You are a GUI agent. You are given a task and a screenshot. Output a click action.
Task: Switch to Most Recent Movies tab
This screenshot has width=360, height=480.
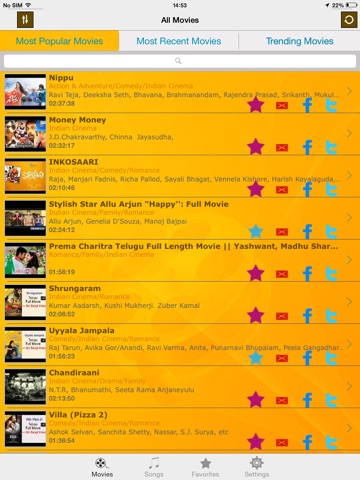(179, 41)
